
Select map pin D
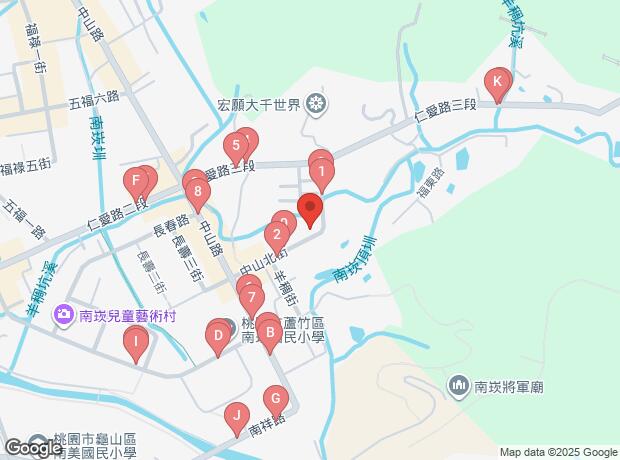217,335
